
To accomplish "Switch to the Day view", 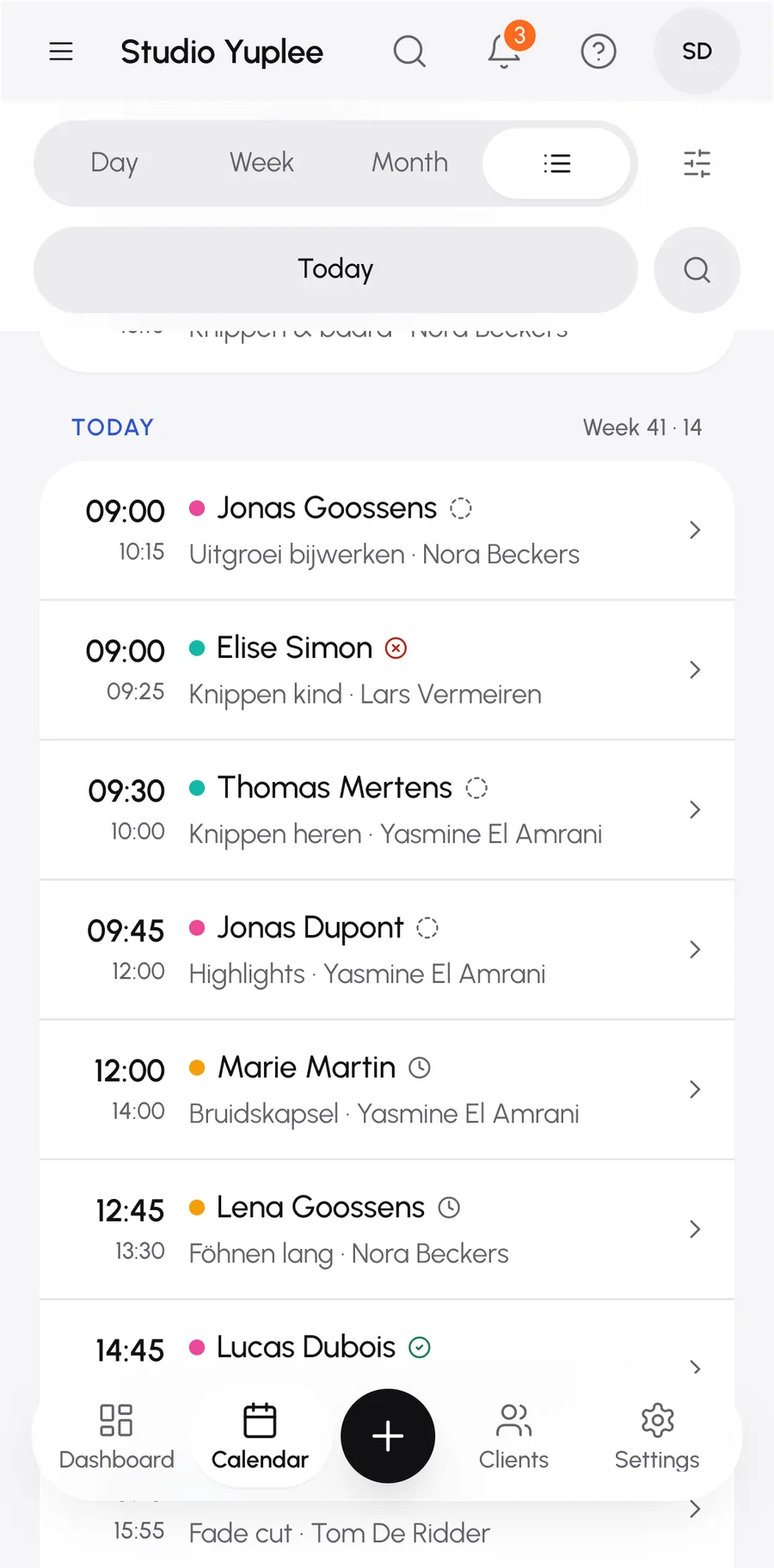I will pyautogui.click(x=114, y=163).
